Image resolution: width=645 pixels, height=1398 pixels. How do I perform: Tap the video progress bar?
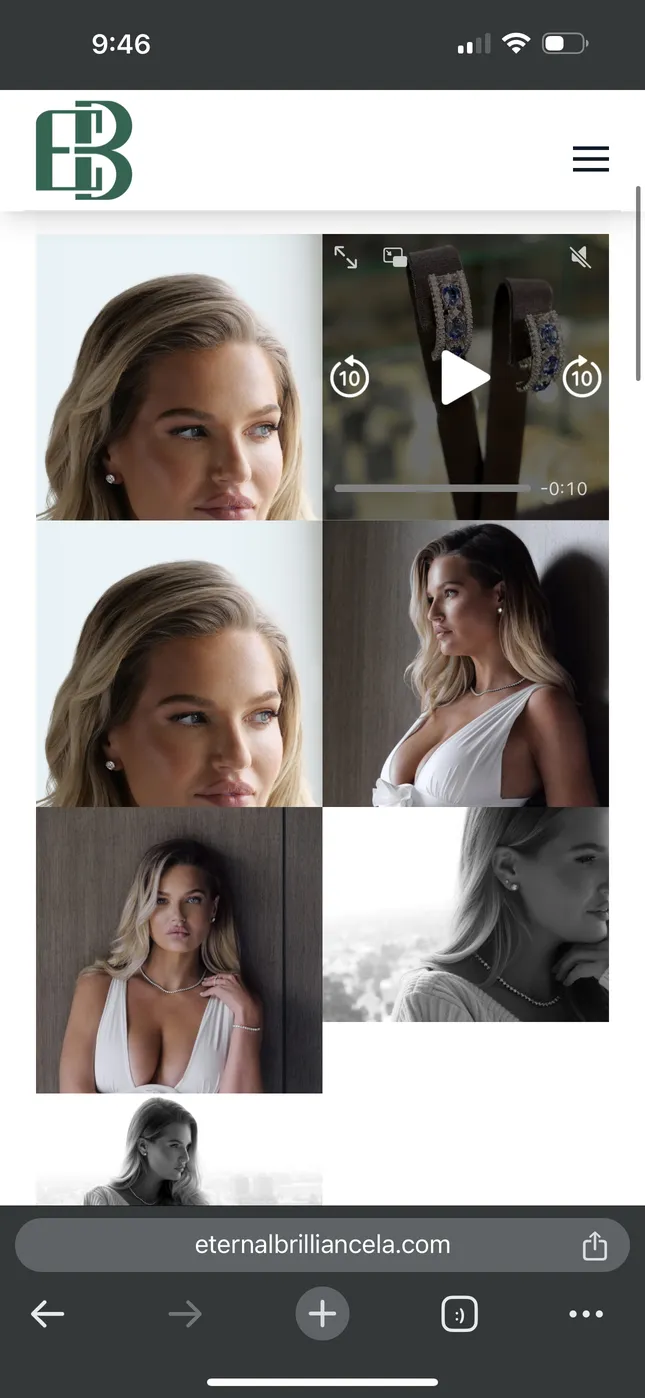tap(432, 488)
